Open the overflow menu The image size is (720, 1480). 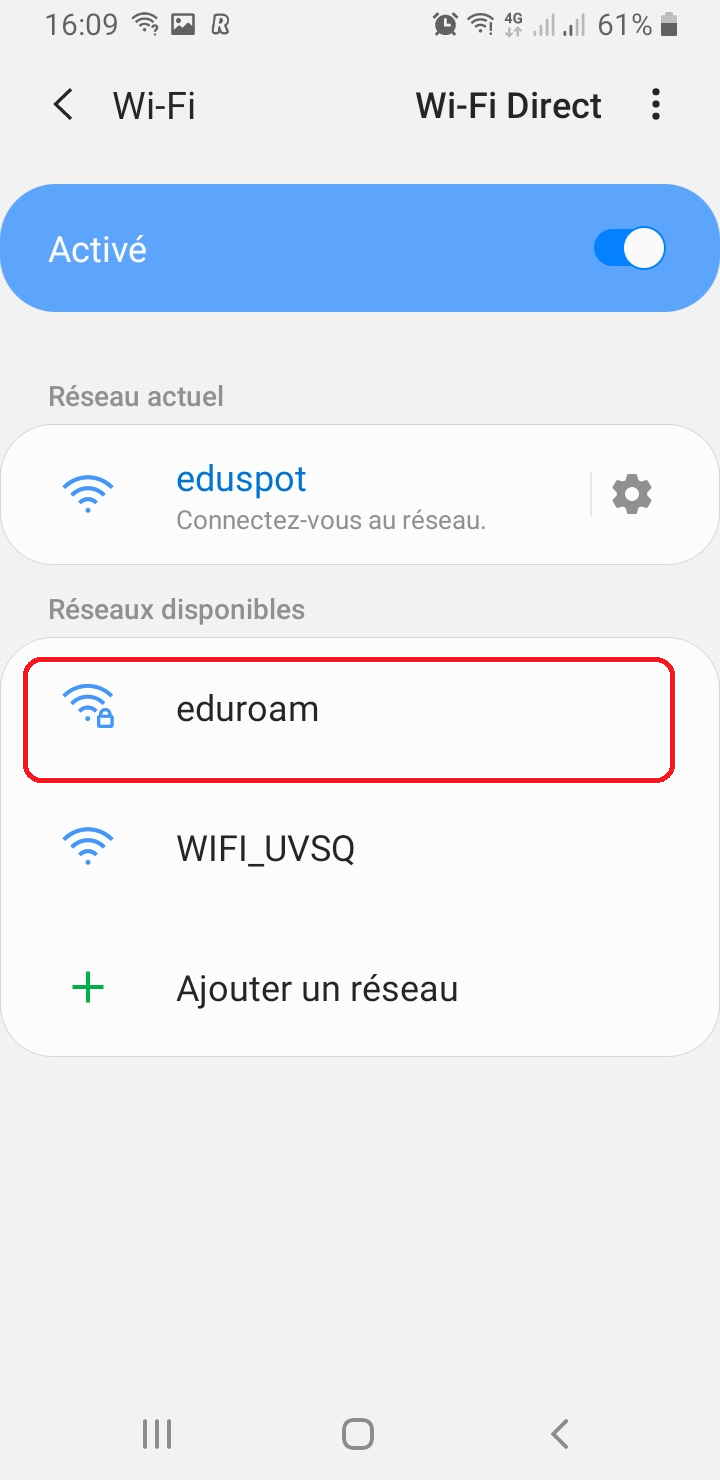point(656,105)
